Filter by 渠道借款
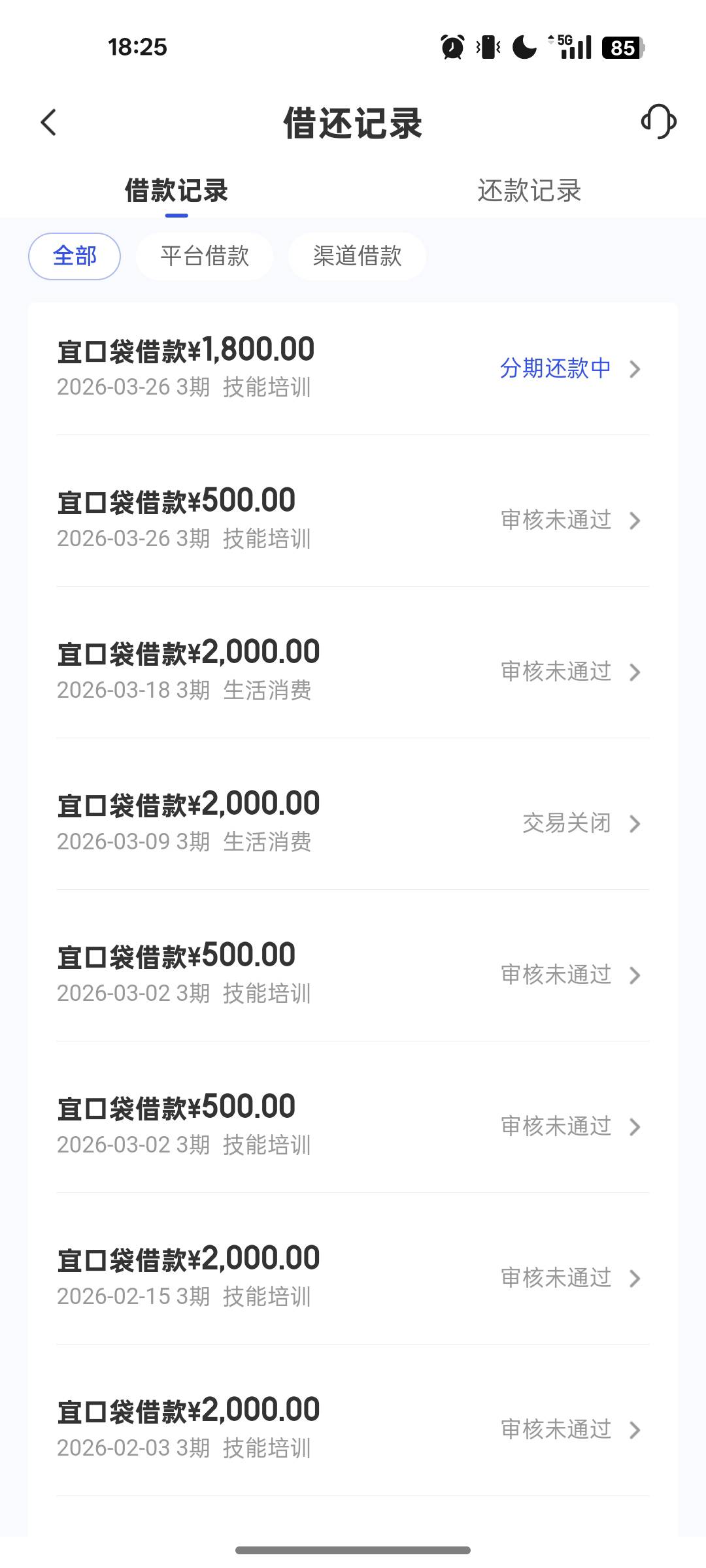The width and height of the screenshot is (706, 1568). [x=357, y=256]
